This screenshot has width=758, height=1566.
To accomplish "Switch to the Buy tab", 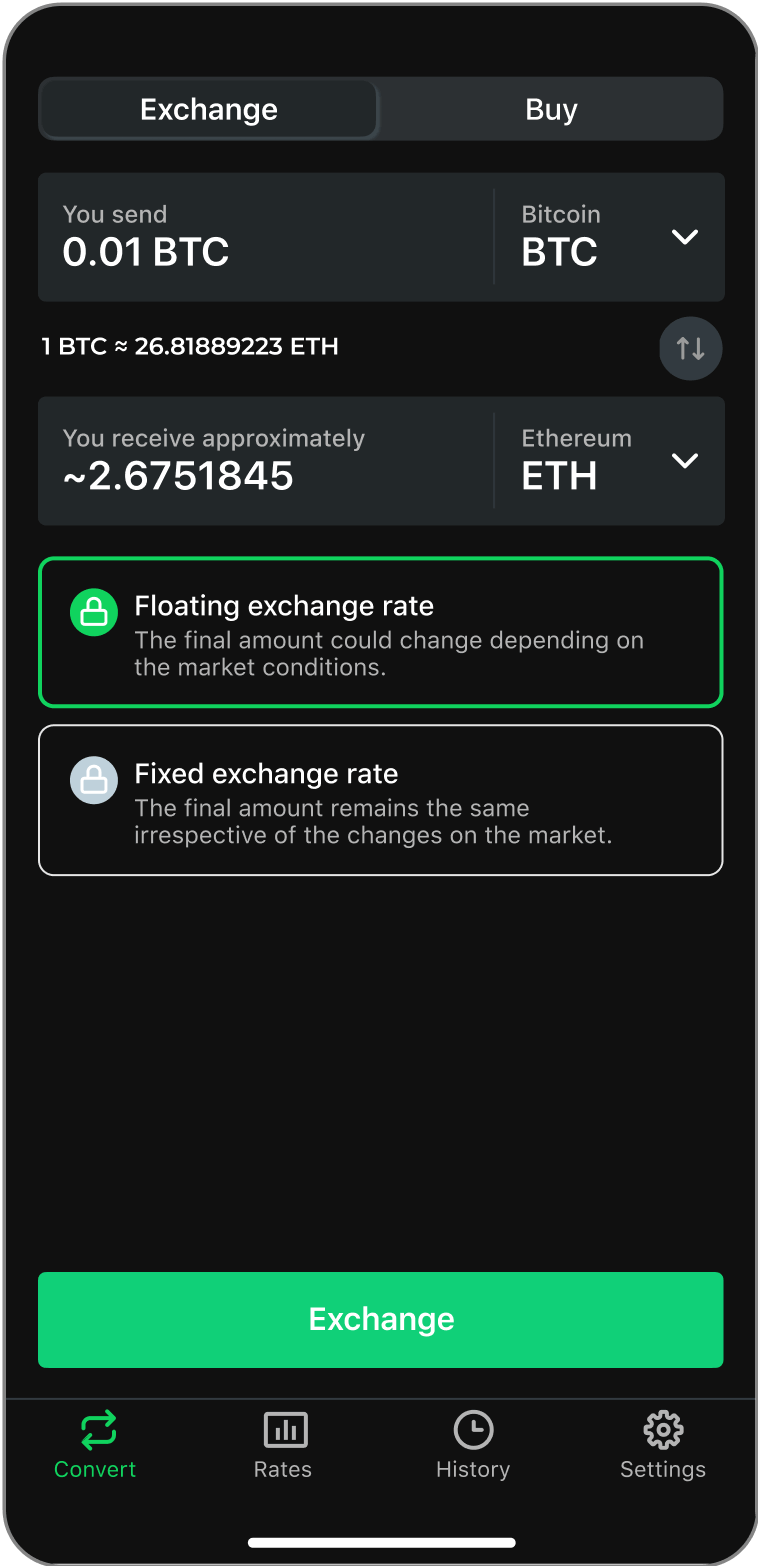I will 551,108.
